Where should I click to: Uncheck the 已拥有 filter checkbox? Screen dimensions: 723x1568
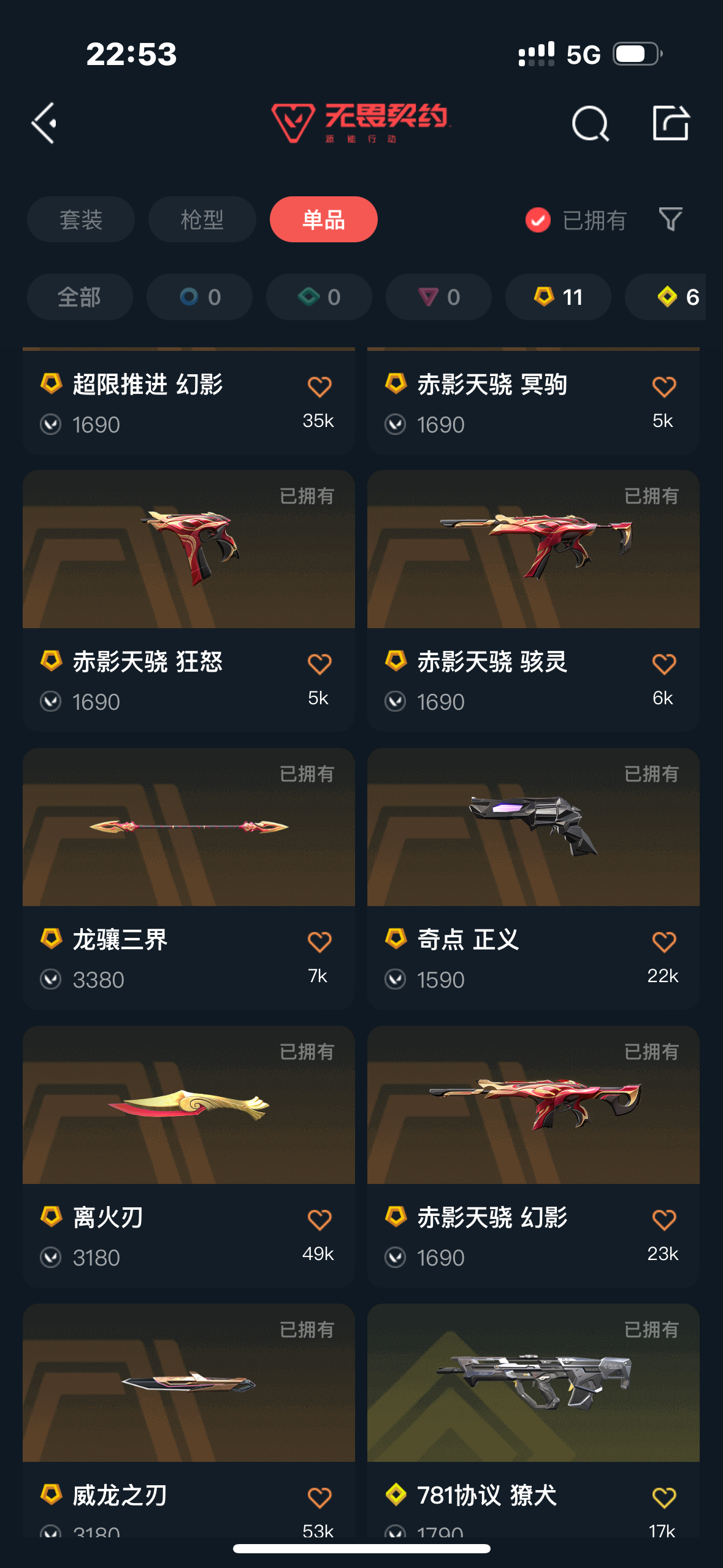coord(538,220)
